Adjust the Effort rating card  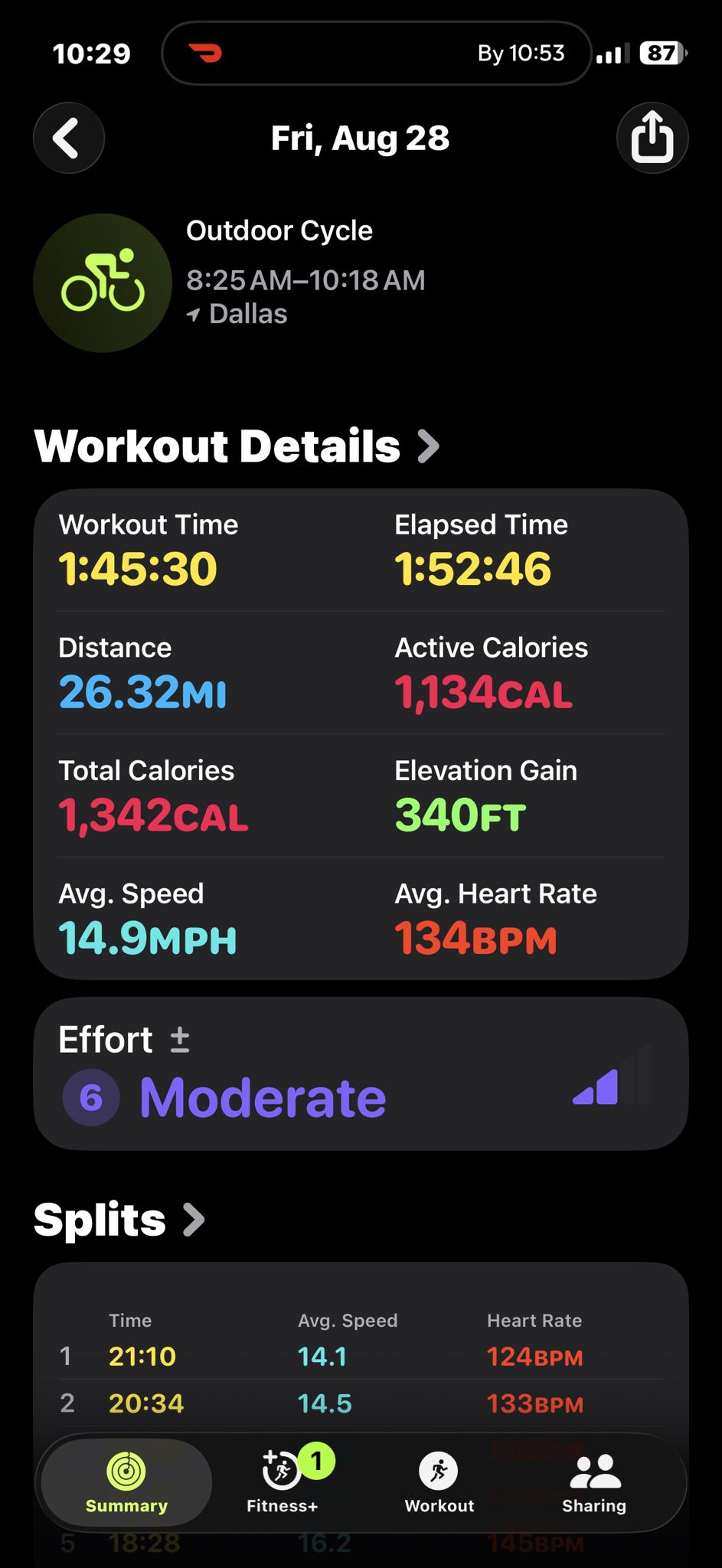click(361, 1073)
